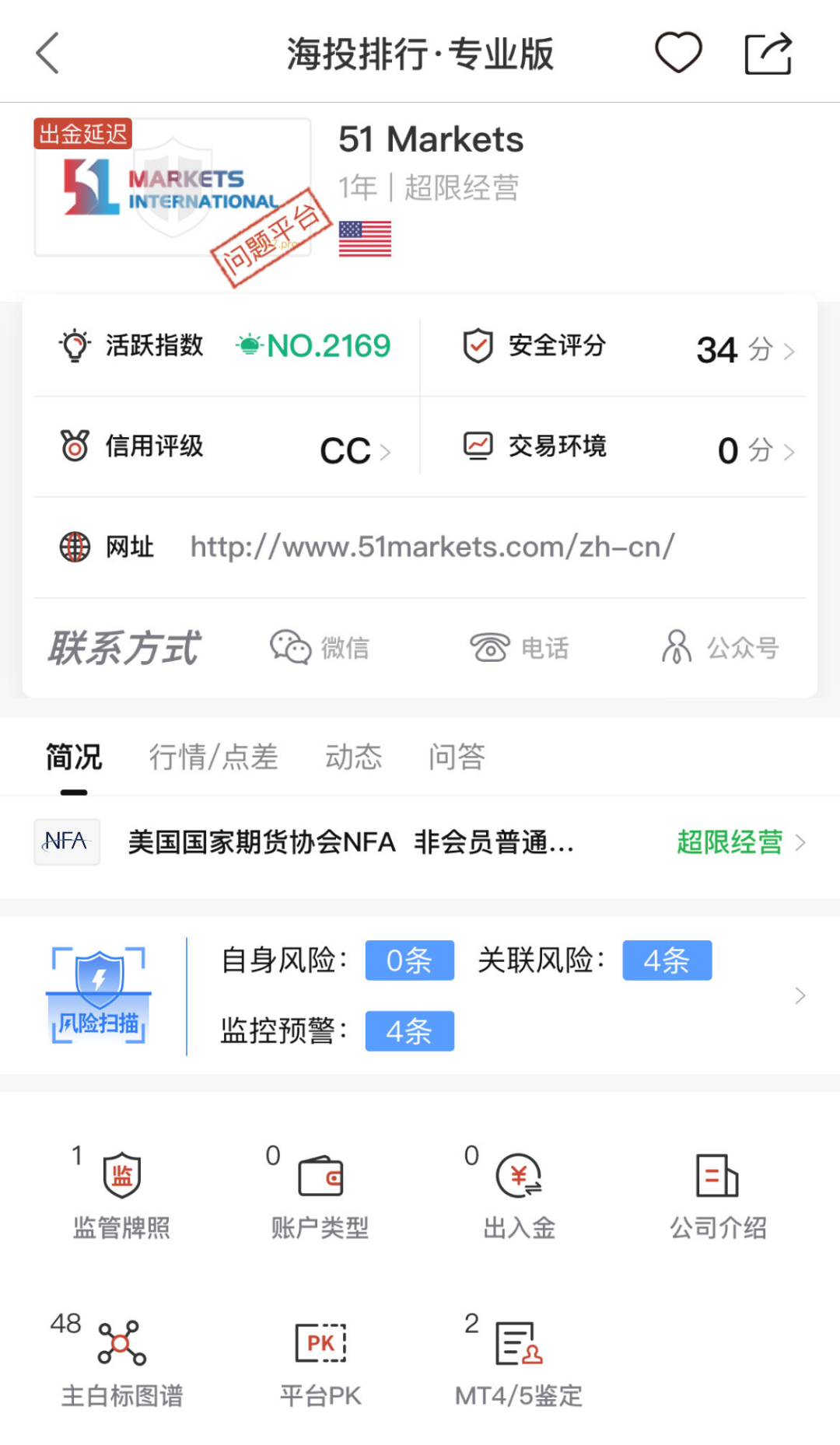Open the 51markets website link
This screenshot has height=1445, width=840.
point(432,547)
